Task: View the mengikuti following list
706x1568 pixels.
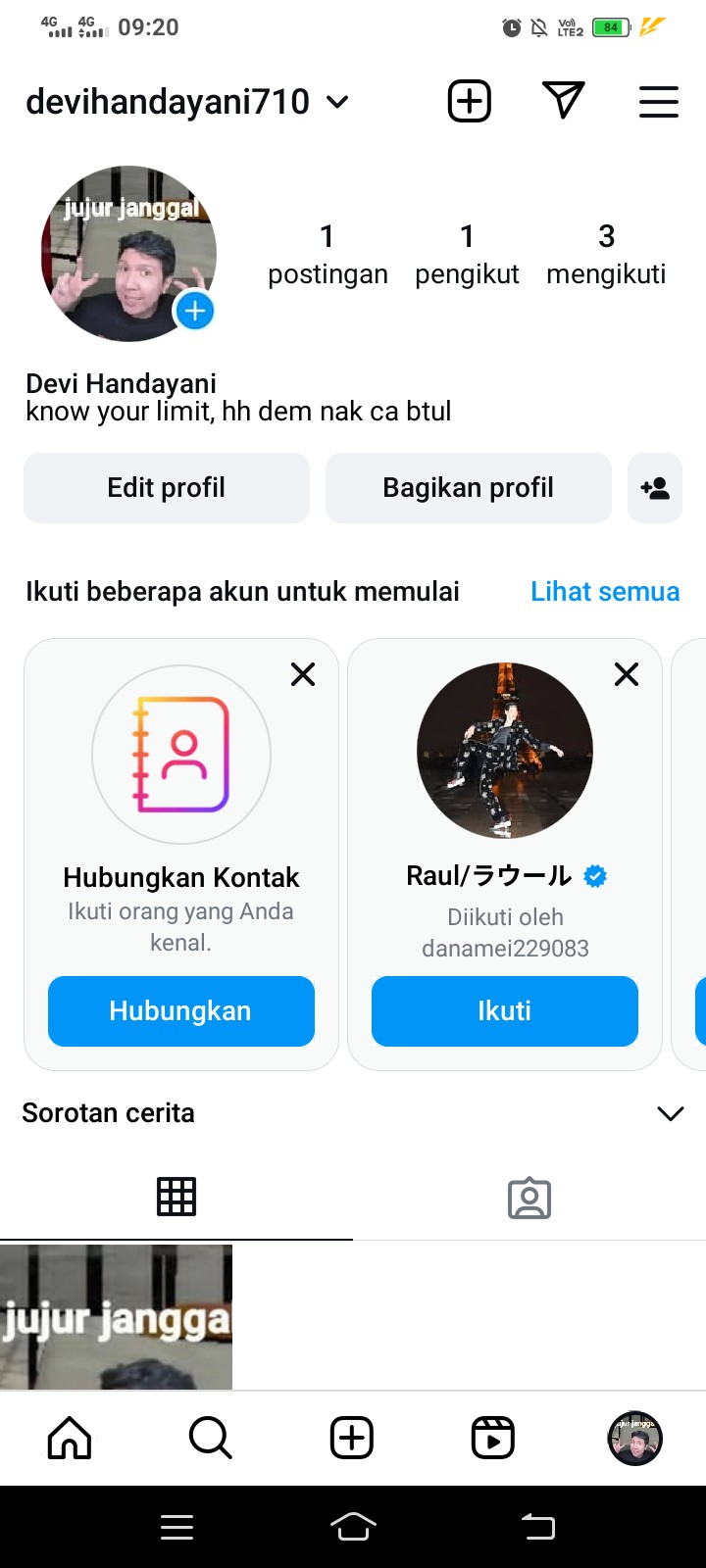Action: 606,254
